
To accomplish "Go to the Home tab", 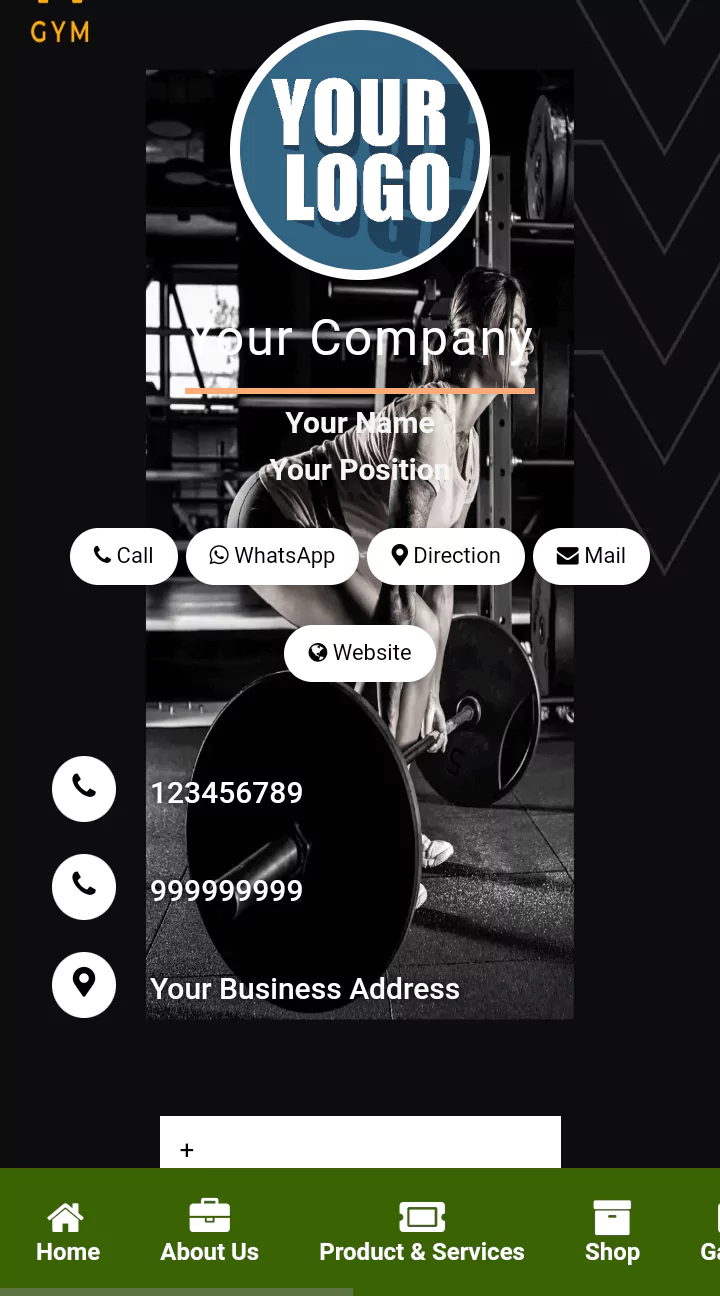I will pos(68,1232).
